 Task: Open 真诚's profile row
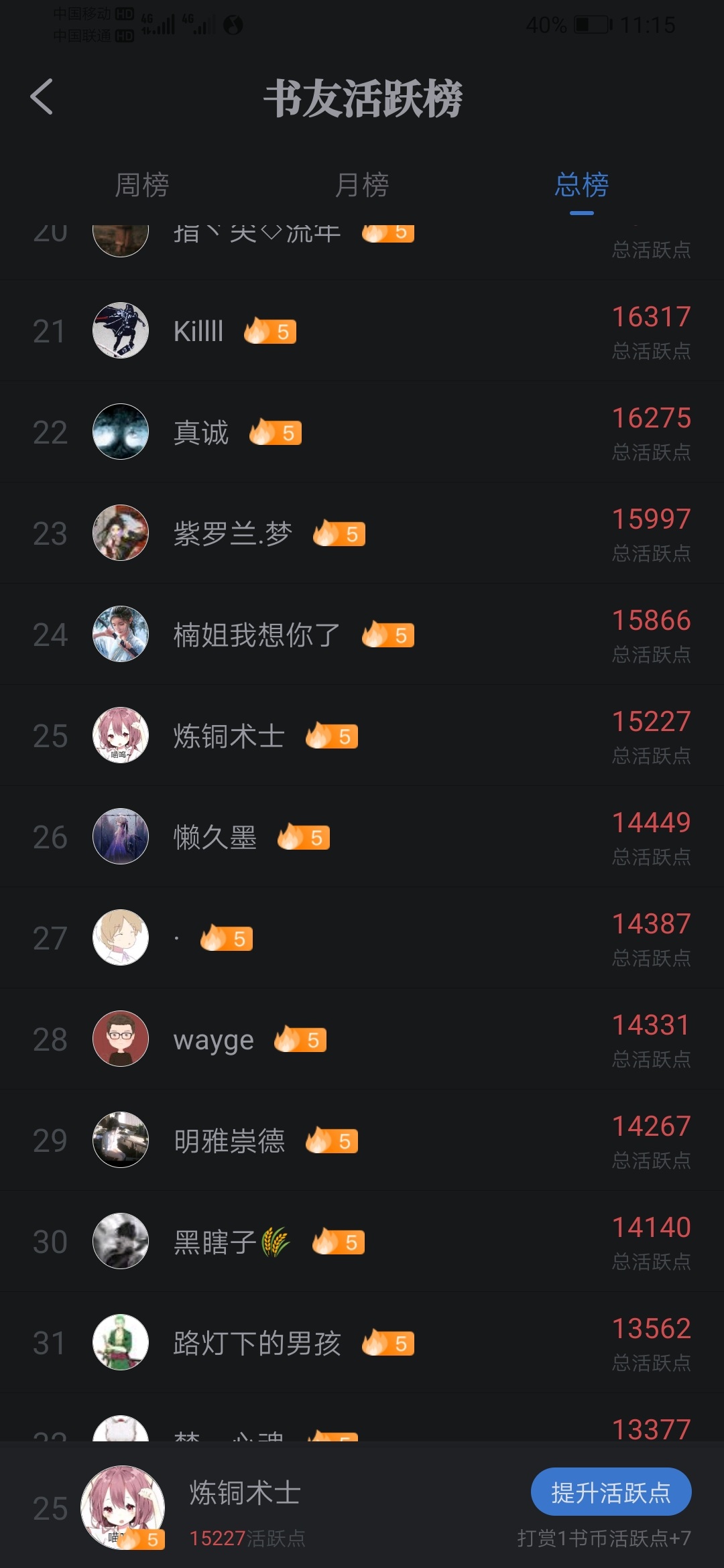pyautogui.click(x=362, y=432)
